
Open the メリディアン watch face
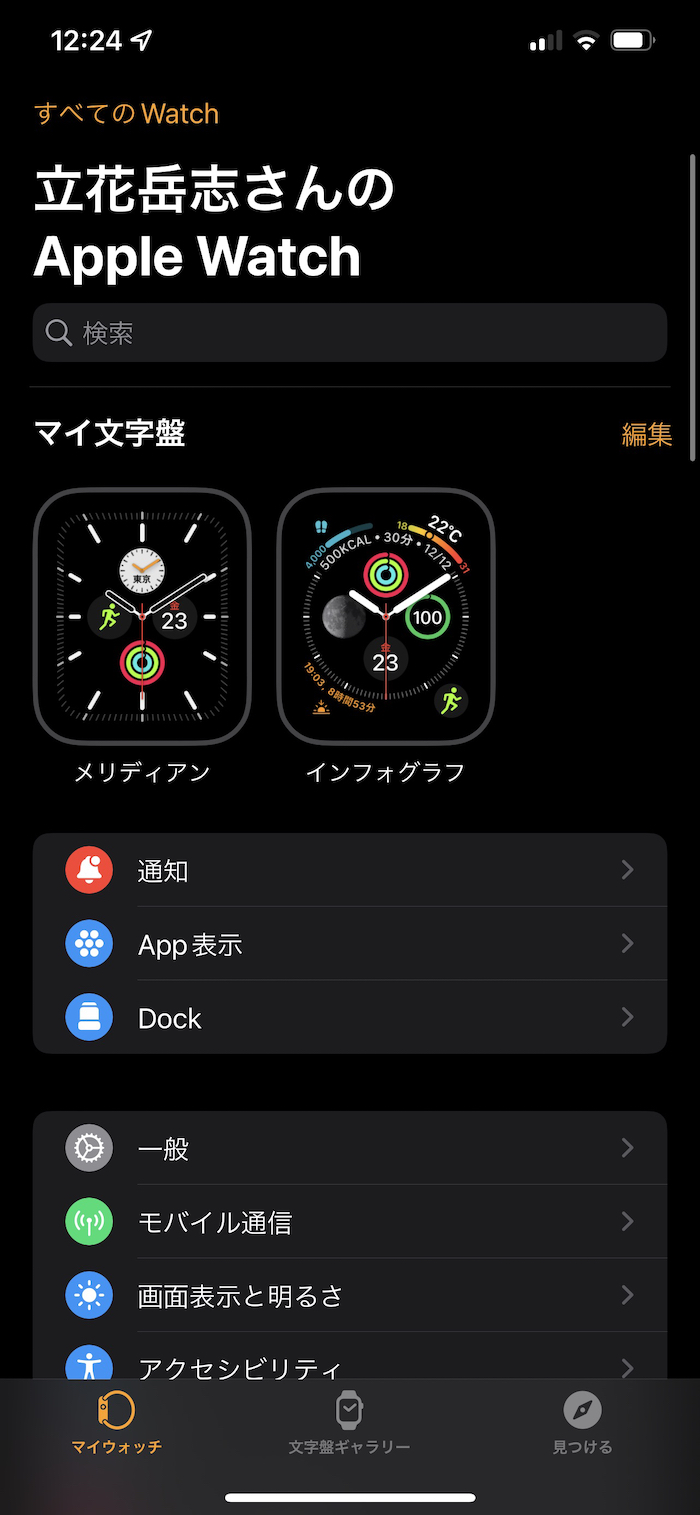click(x=142, y=617)
